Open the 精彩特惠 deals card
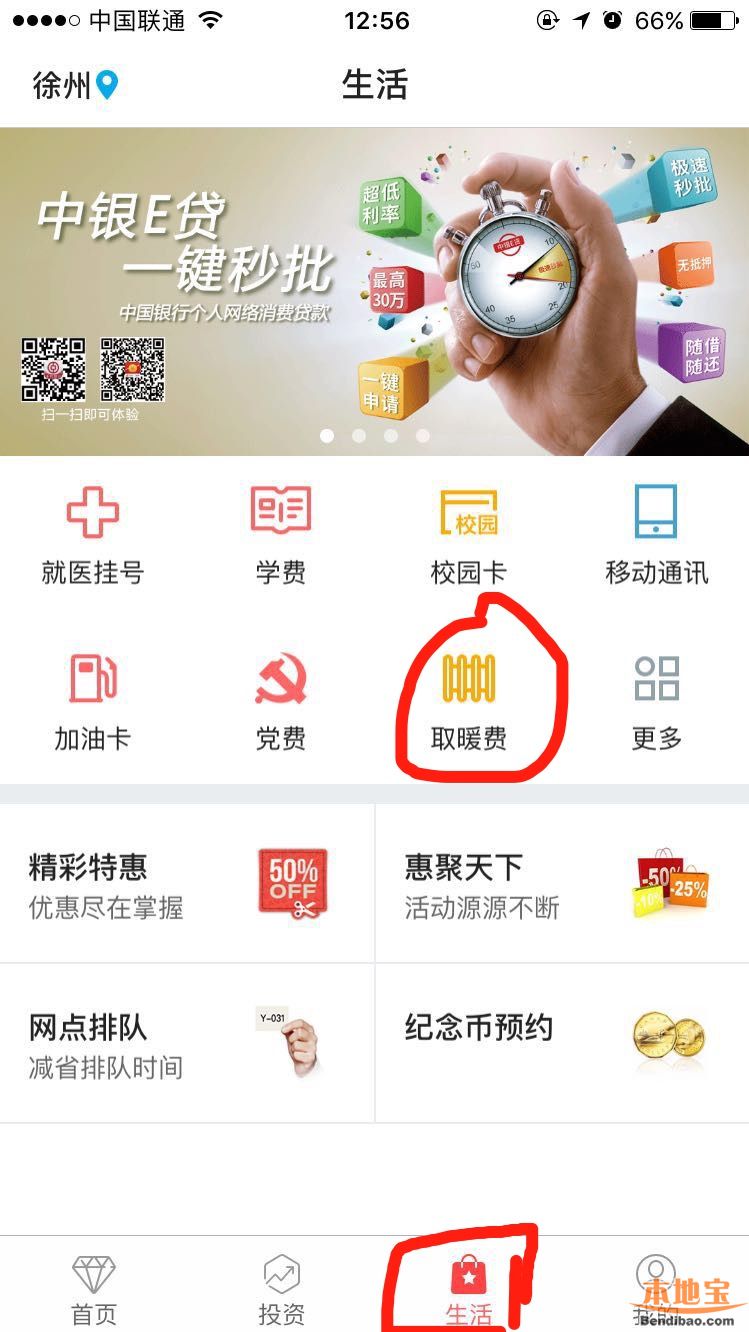 click(187, 883)
